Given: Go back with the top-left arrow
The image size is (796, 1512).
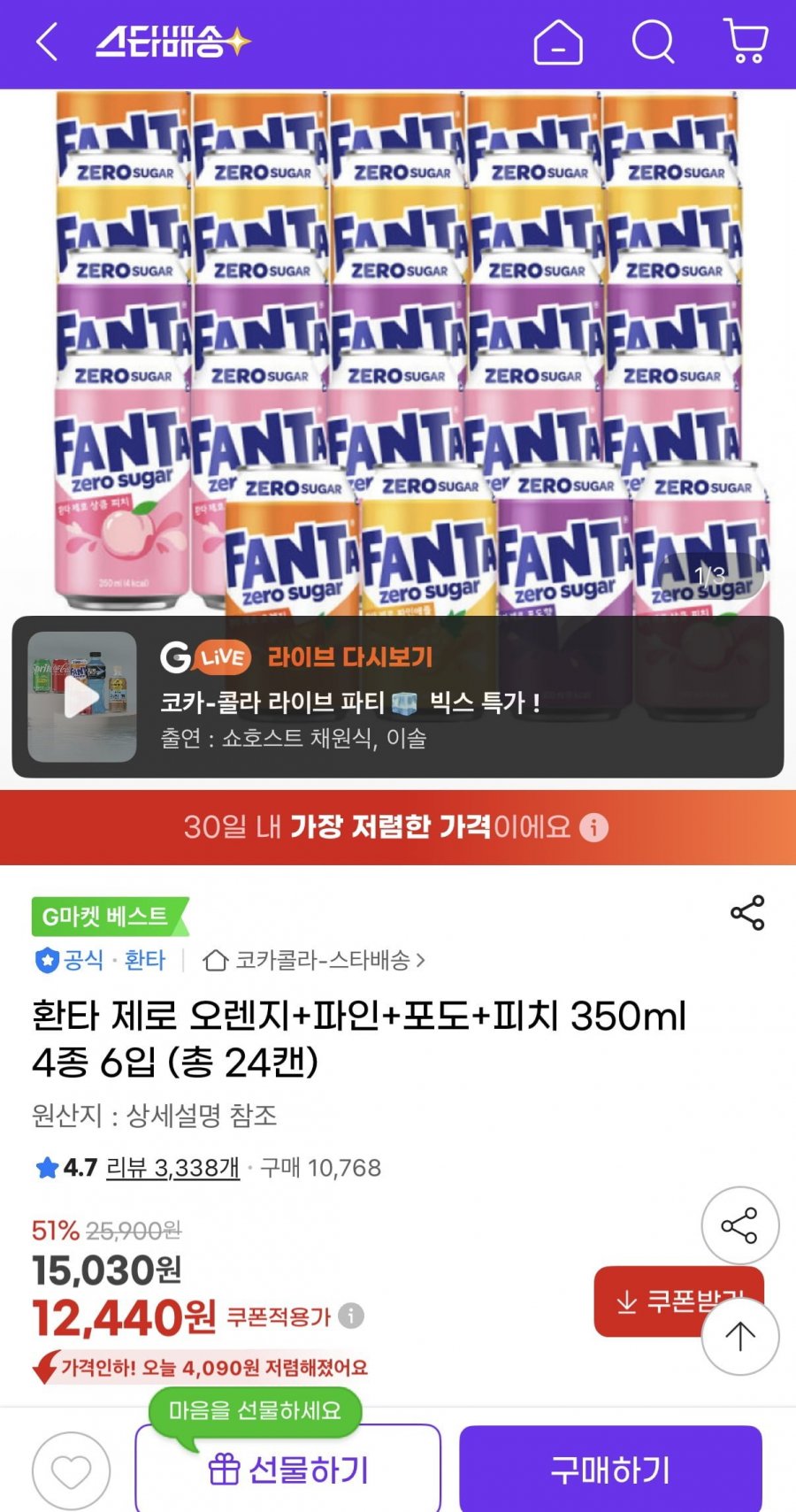Looking at the screenshot, I should point(46,42).
